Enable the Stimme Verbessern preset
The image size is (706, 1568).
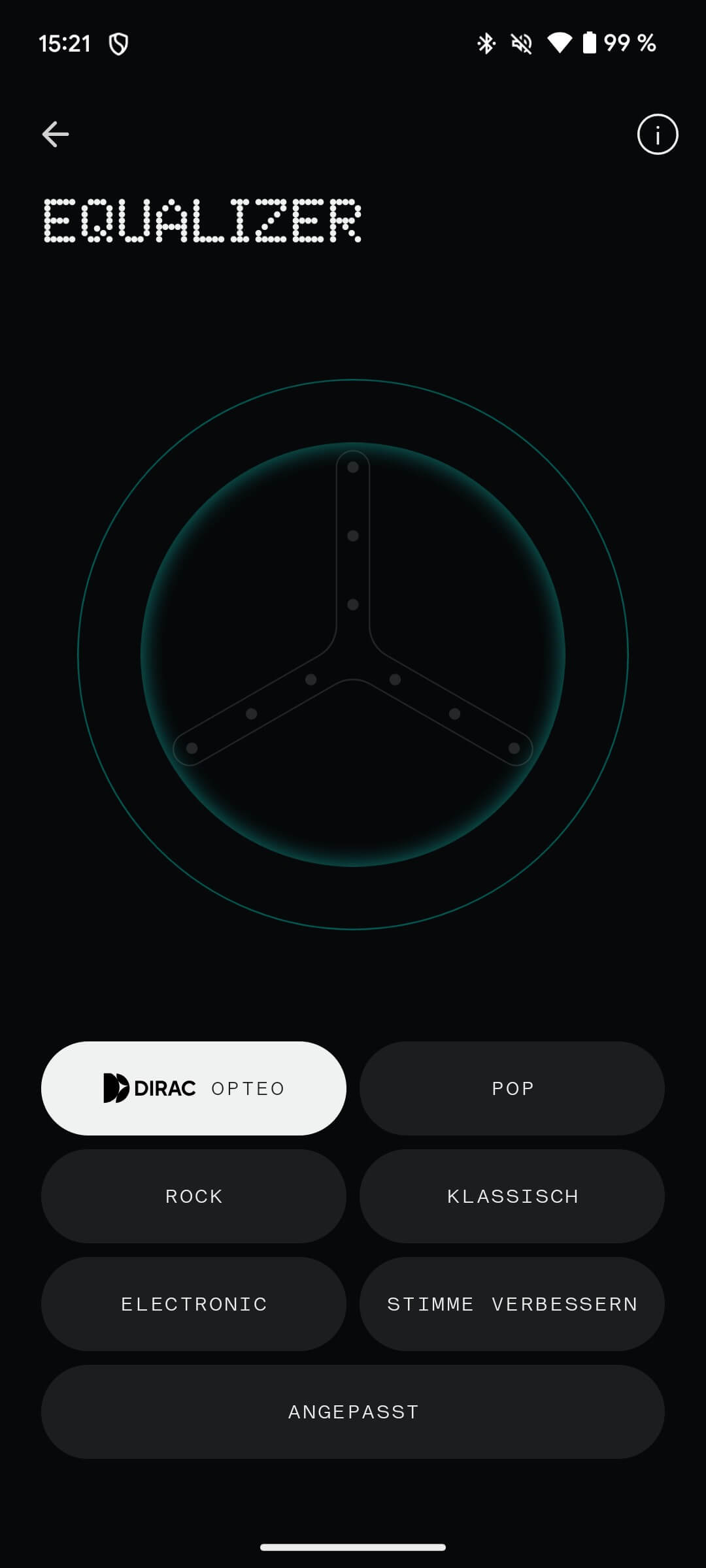[512, 1304]
